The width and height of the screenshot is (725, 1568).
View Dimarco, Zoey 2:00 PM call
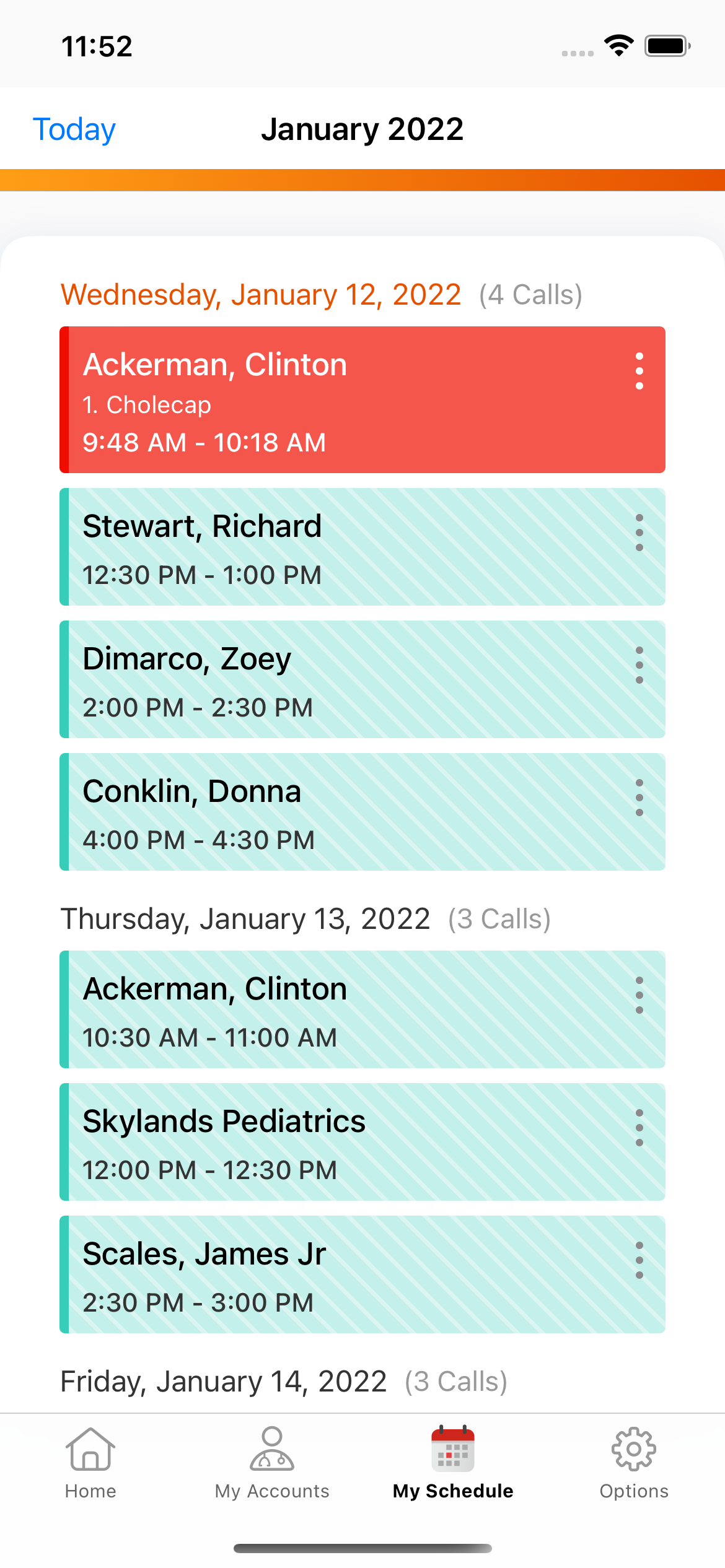[335, 680]
